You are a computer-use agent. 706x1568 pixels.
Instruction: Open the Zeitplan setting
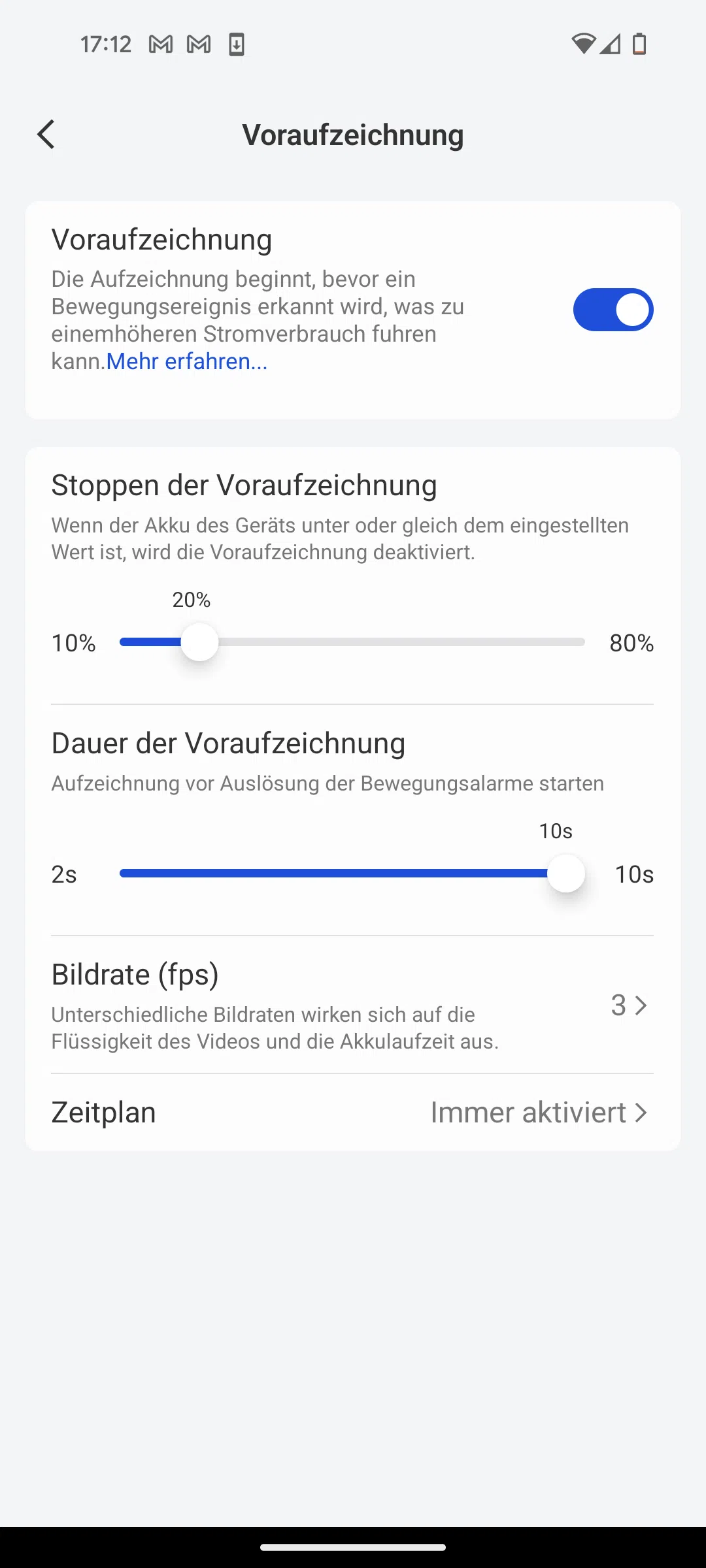(x=352, y=1112)
